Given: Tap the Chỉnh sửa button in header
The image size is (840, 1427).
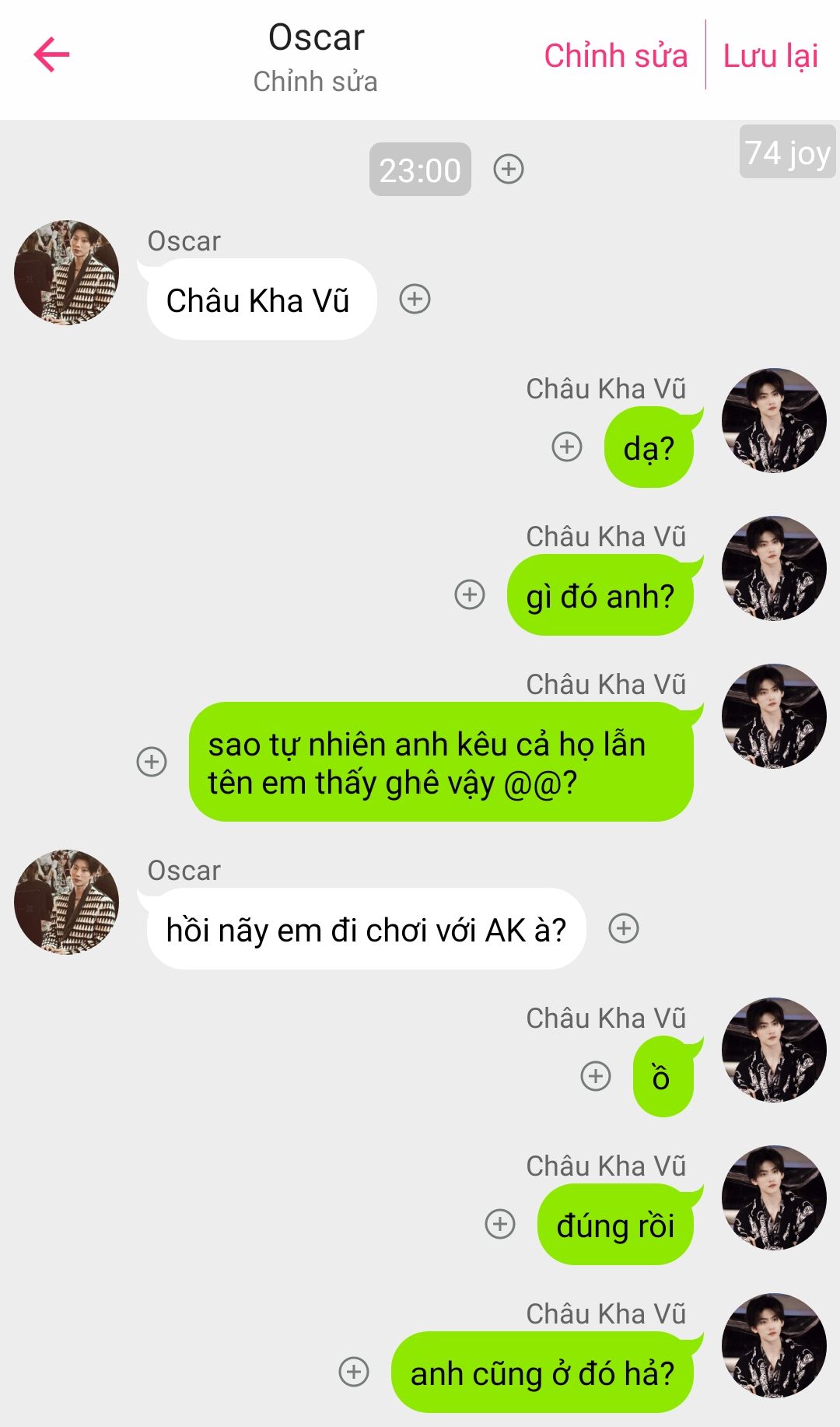Looking at the screenshot, I should pyautogui.click(x=615, y=56).
